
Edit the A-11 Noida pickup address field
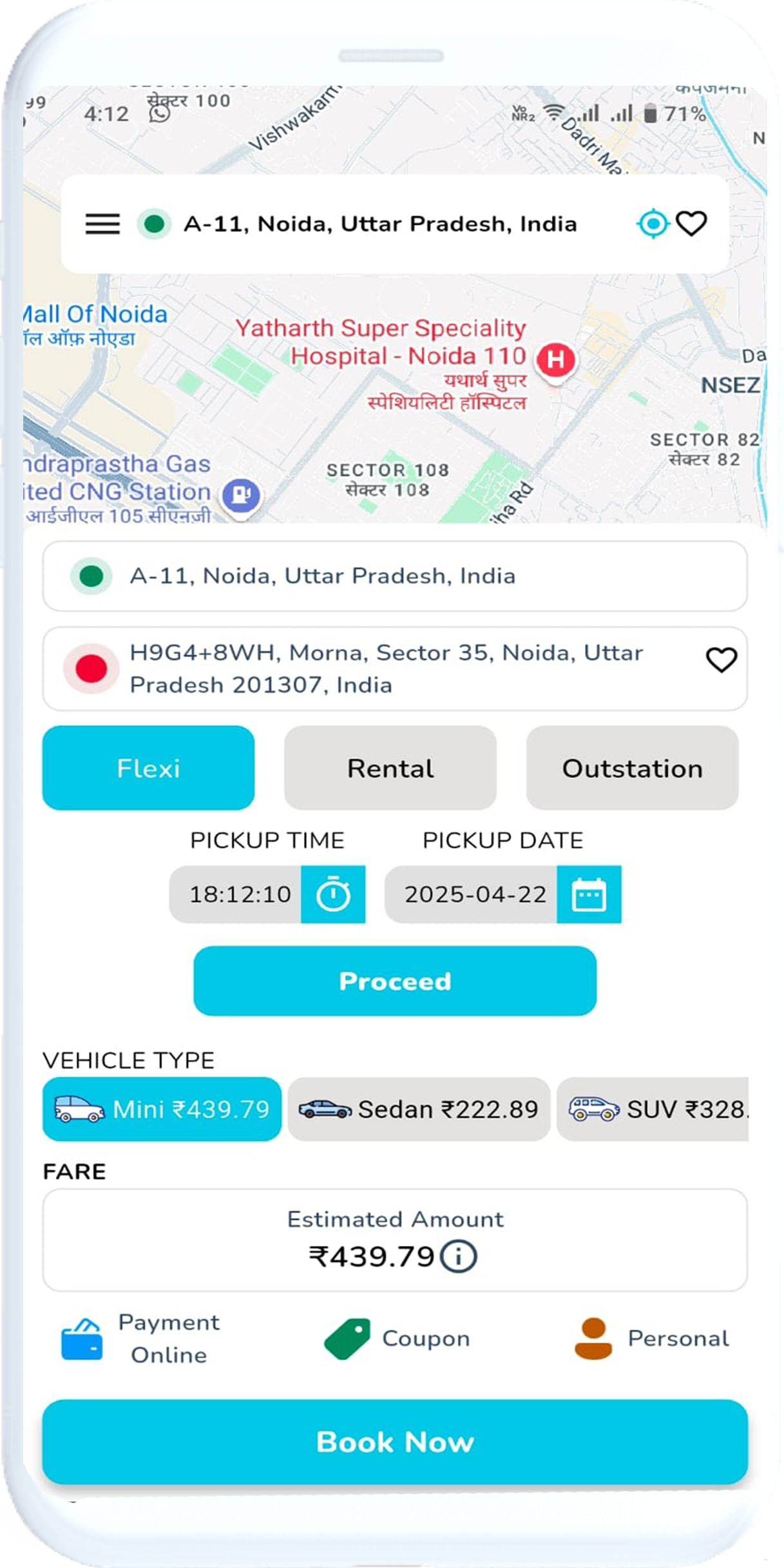[394, 576]
